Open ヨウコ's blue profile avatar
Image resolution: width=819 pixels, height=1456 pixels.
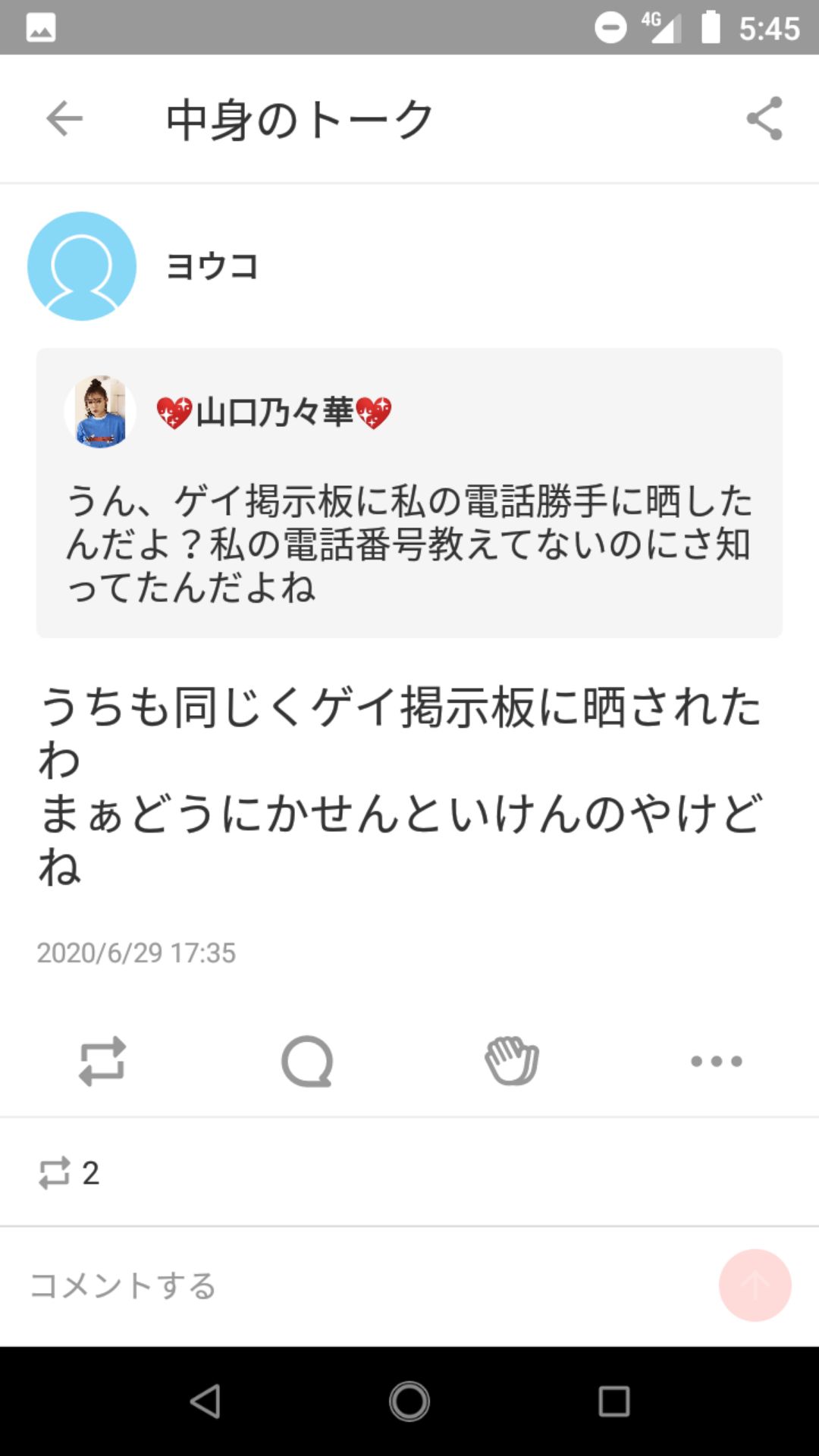pyautogui.click(x=83, y=265)
